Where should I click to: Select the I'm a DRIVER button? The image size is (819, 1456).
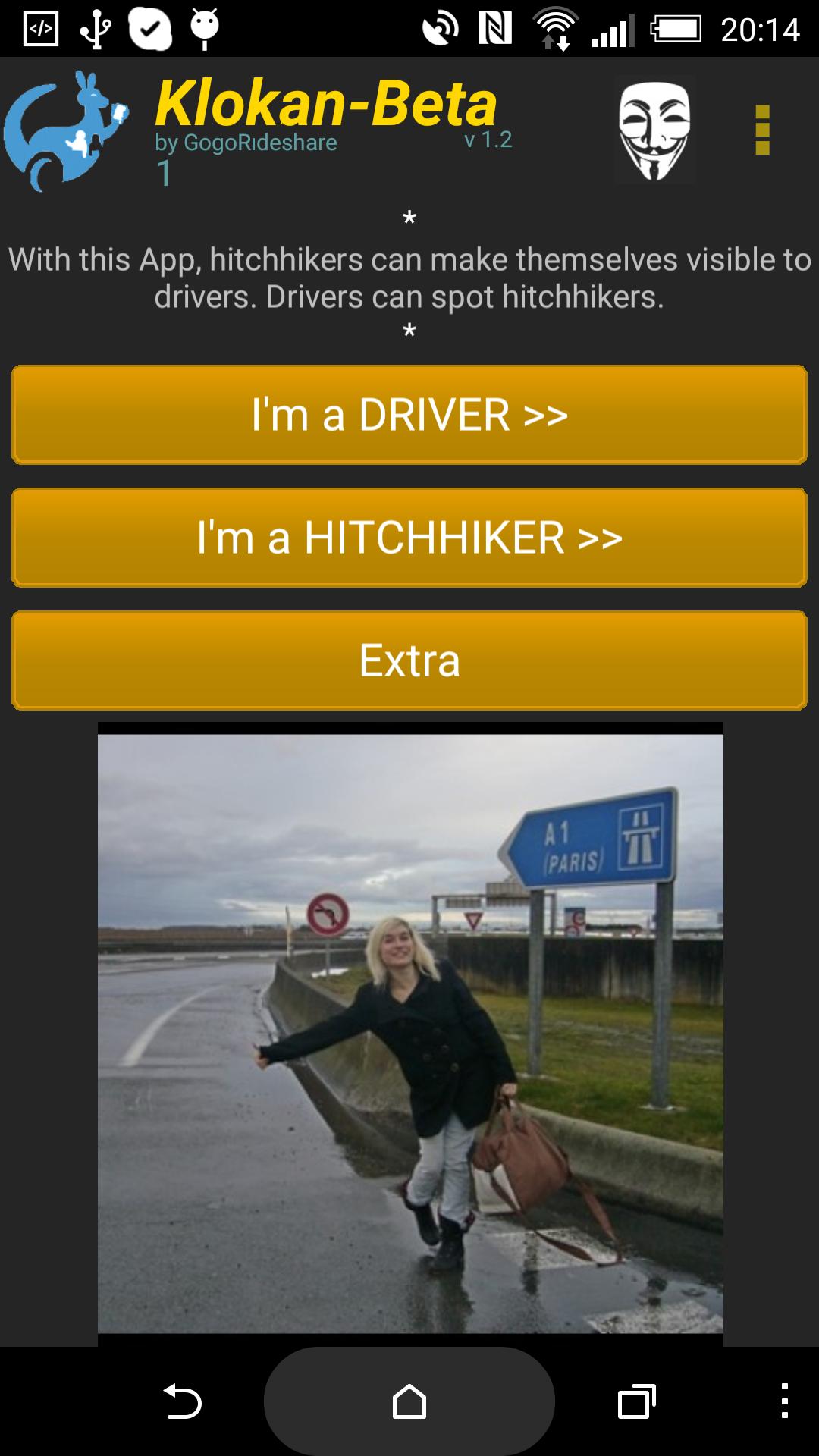pyautogui.click(x=409, y=415)
